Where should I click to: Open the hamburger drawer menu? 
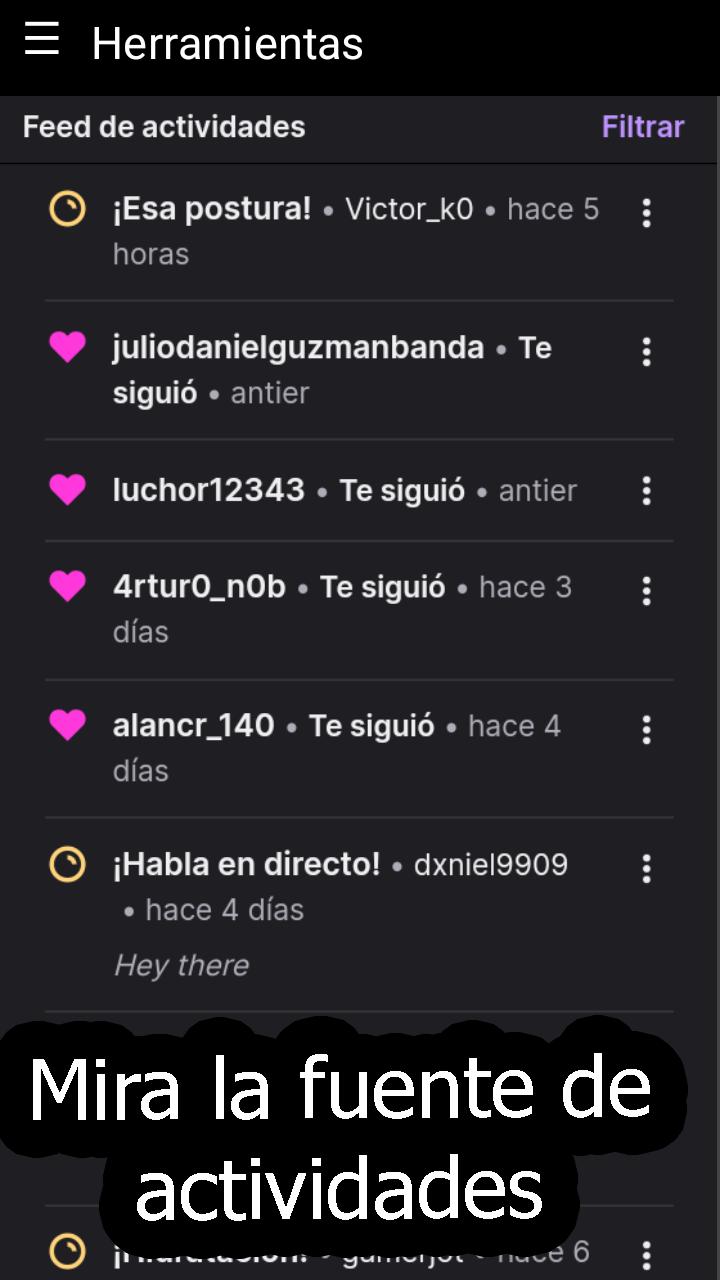42,40
